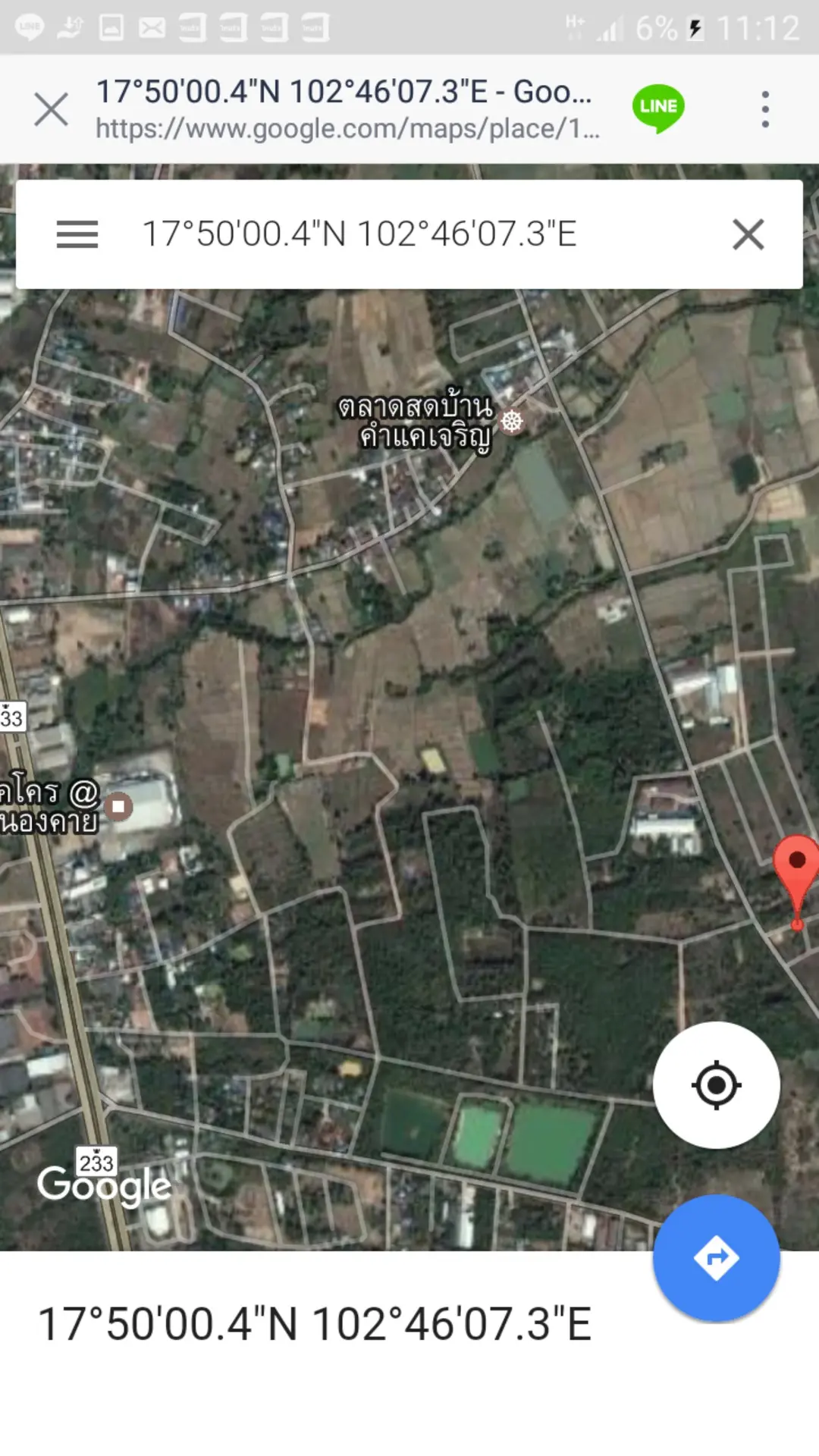
Task: Open the ตลาดสดบ้านคำแคเจริญ place marker
Action: [x=512, y=421]
